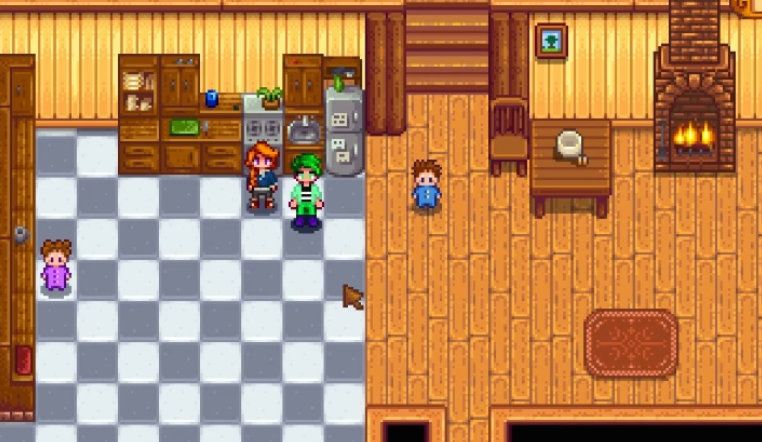Open the refrigerator in the kitchen
Viewport: 762px width, 442px height.
pos(343,132)
